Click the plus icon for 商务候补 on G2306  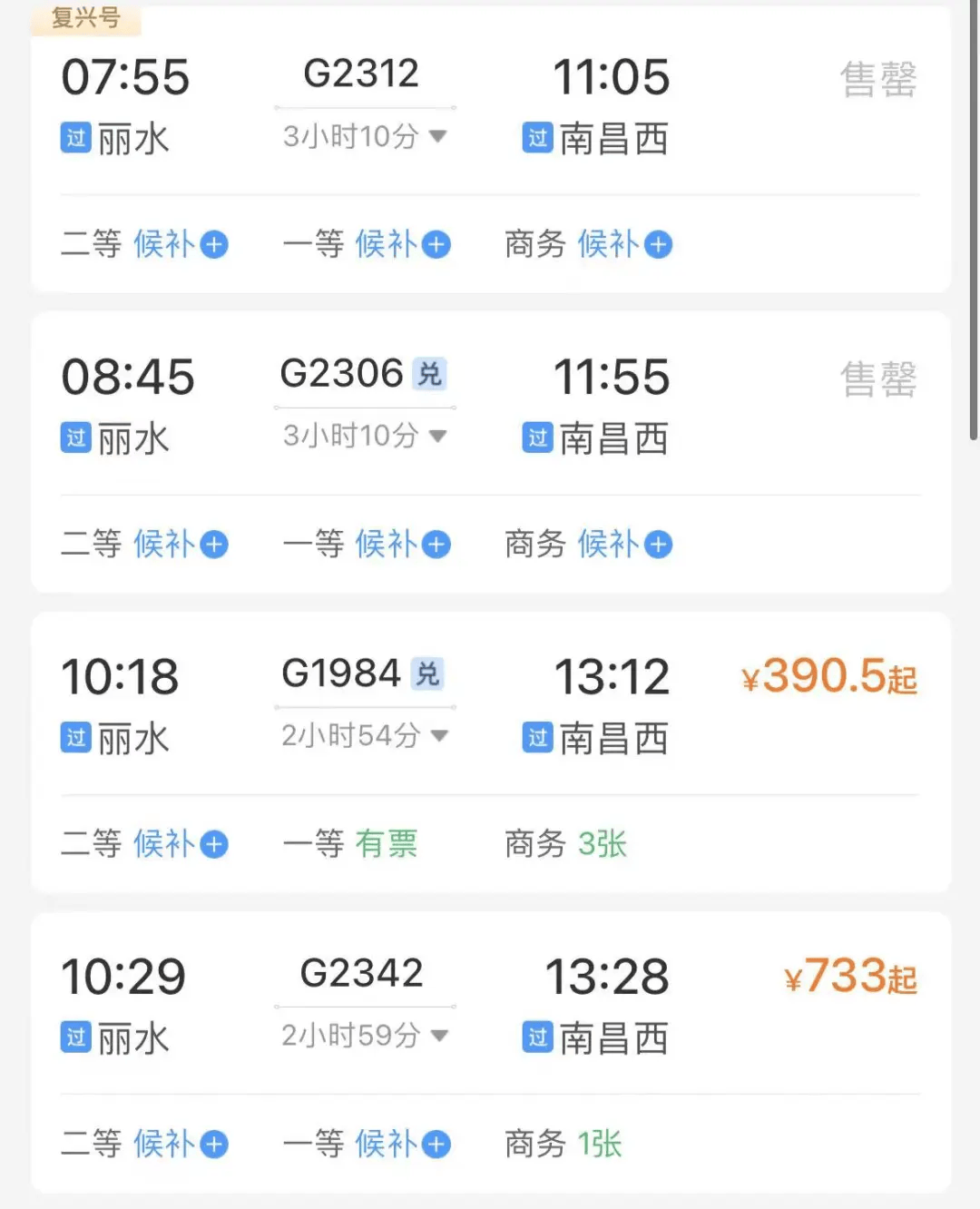click(659, 544)
